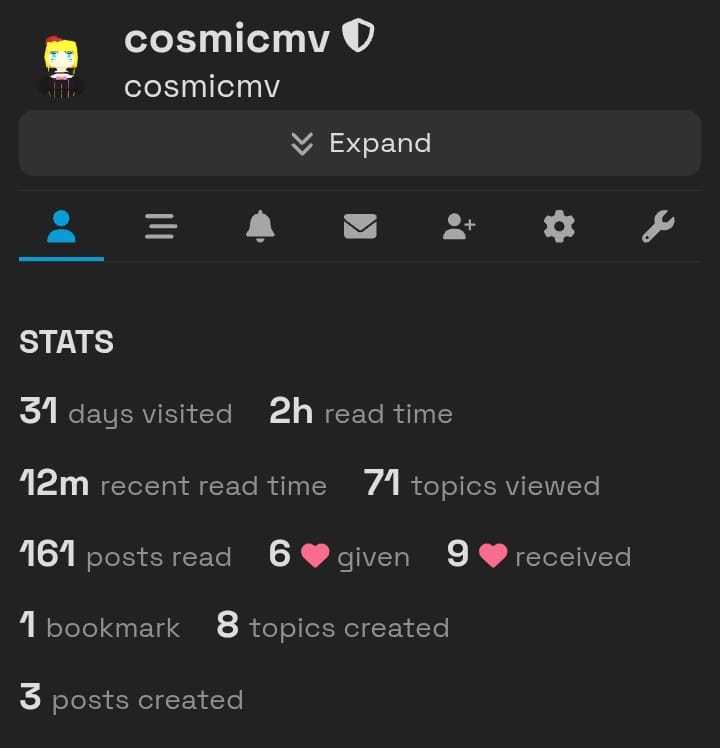Image resolution: width=720 pixels, height=748 pixels.
Task: Open the invites tab
Action: [x=459, y=228]
